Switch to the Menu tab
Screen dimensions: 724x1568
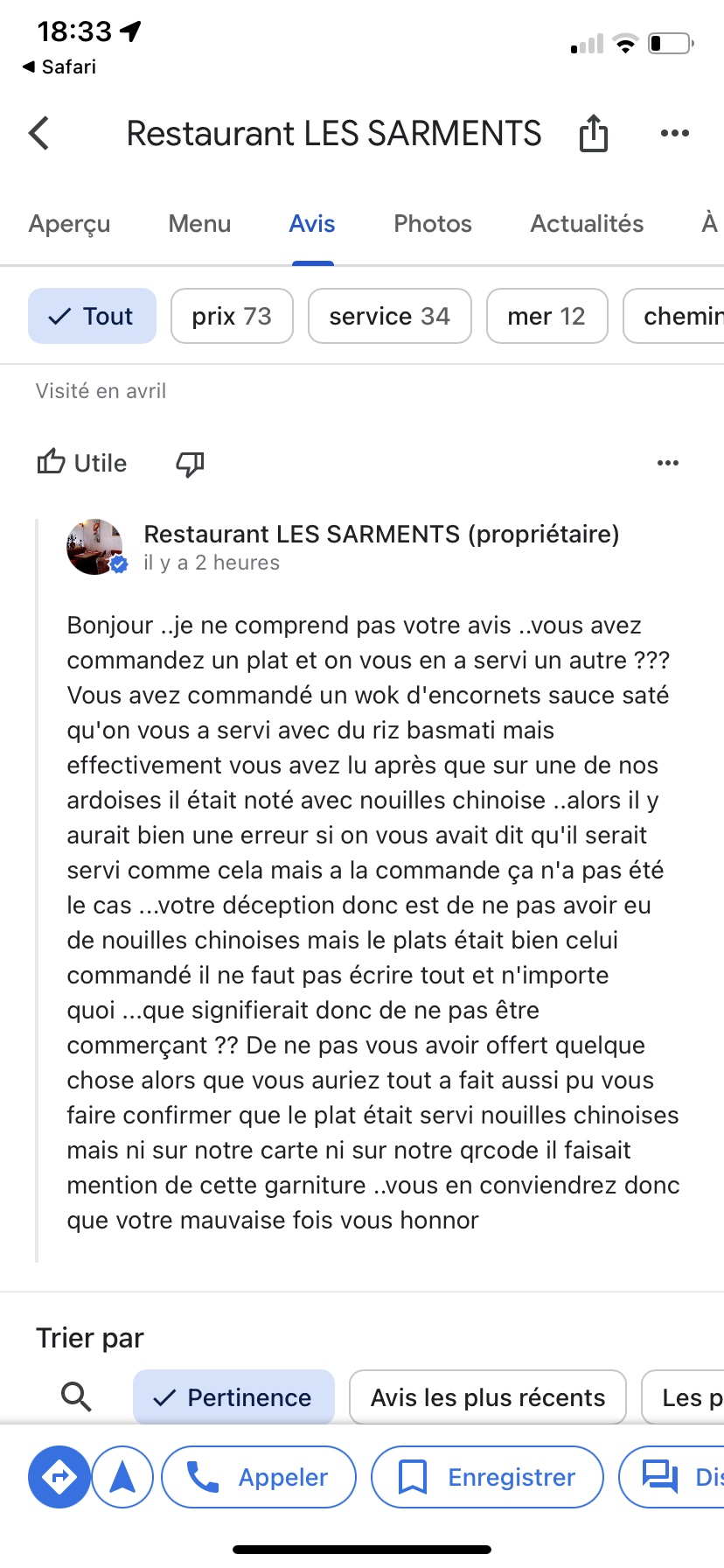(199, 224)
